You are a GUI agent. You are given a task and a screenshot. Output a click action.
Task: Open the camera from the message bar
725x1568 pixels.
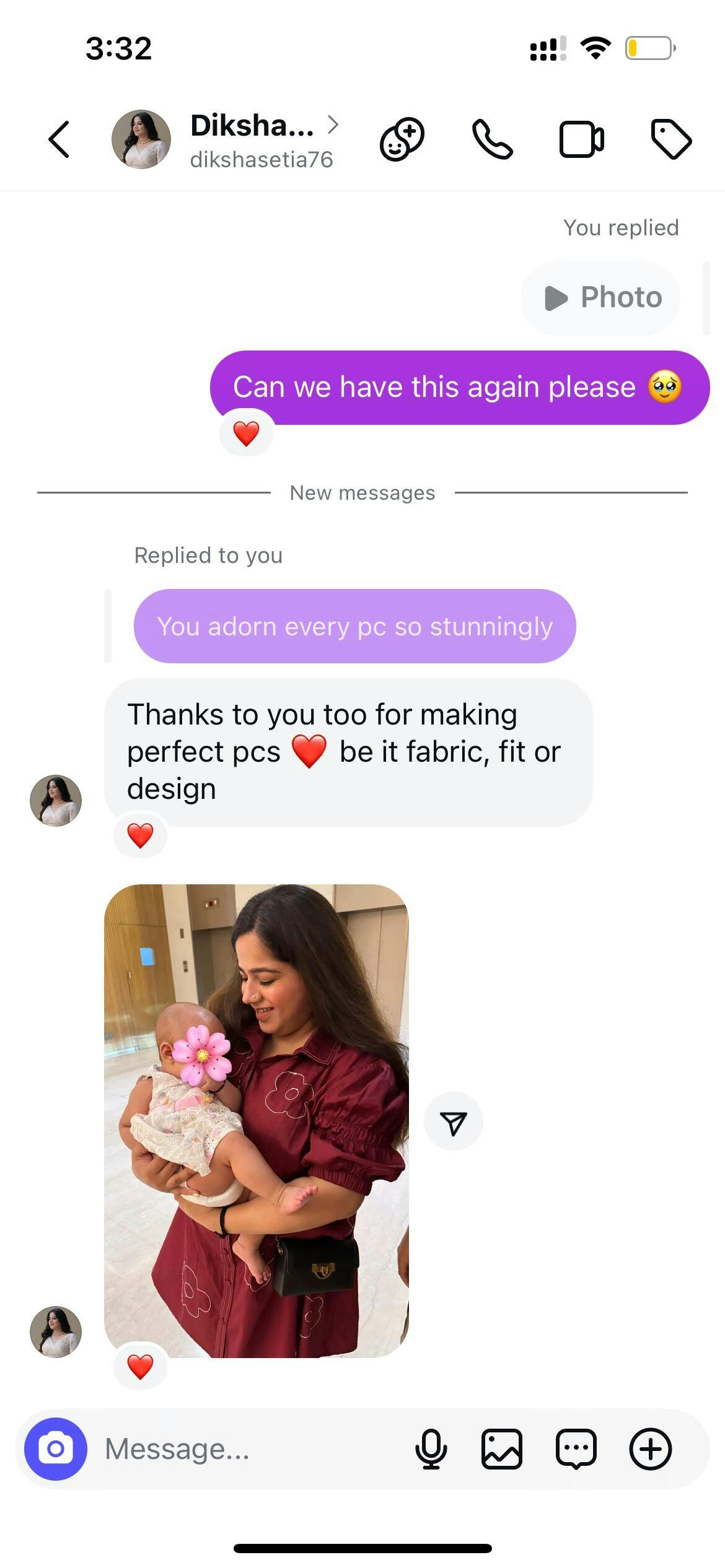tap(56, 1448)
